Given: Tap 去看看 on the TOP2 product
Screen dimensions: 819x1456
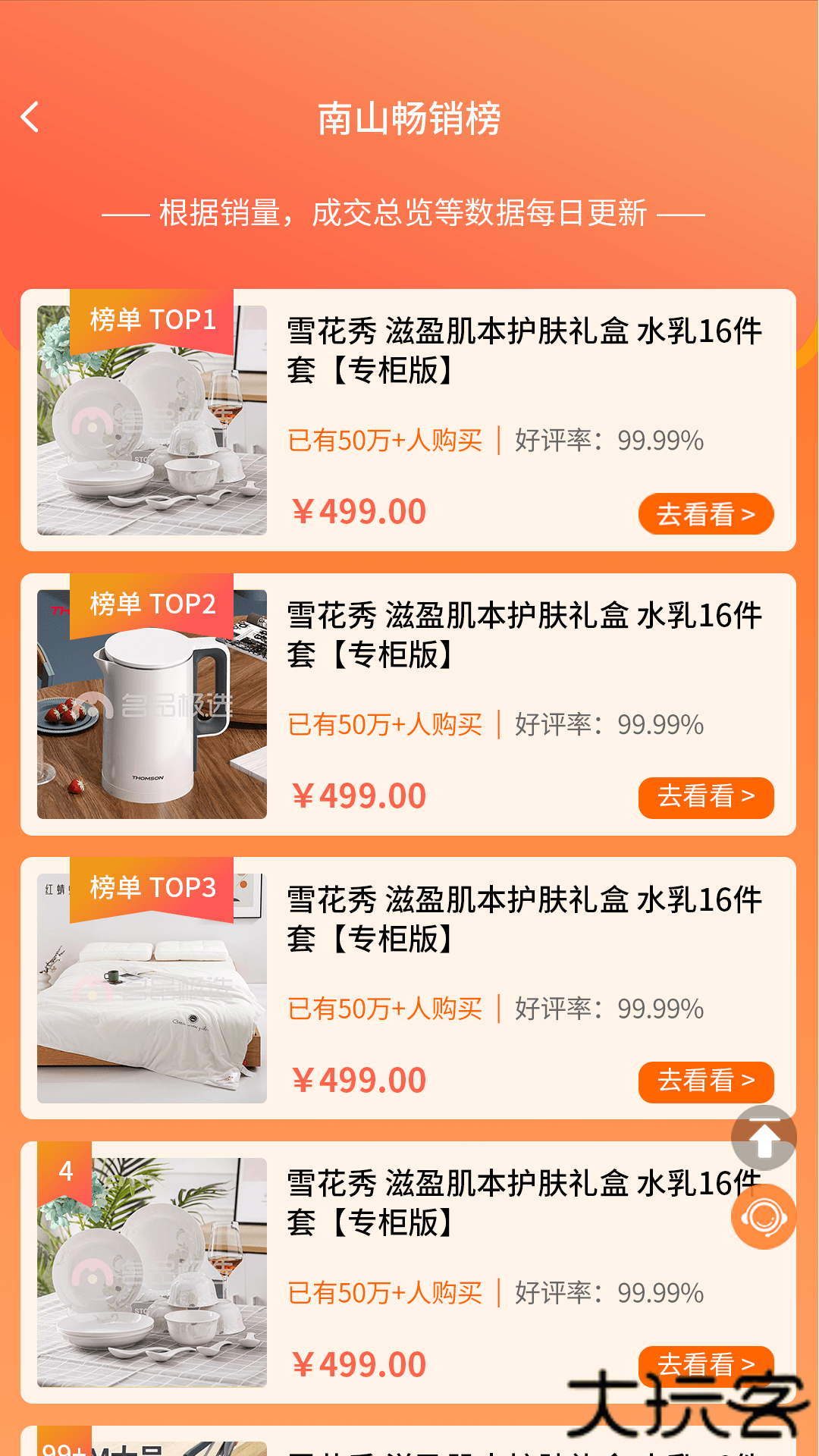Looking at the screenshot, I should tap(705, 797).
